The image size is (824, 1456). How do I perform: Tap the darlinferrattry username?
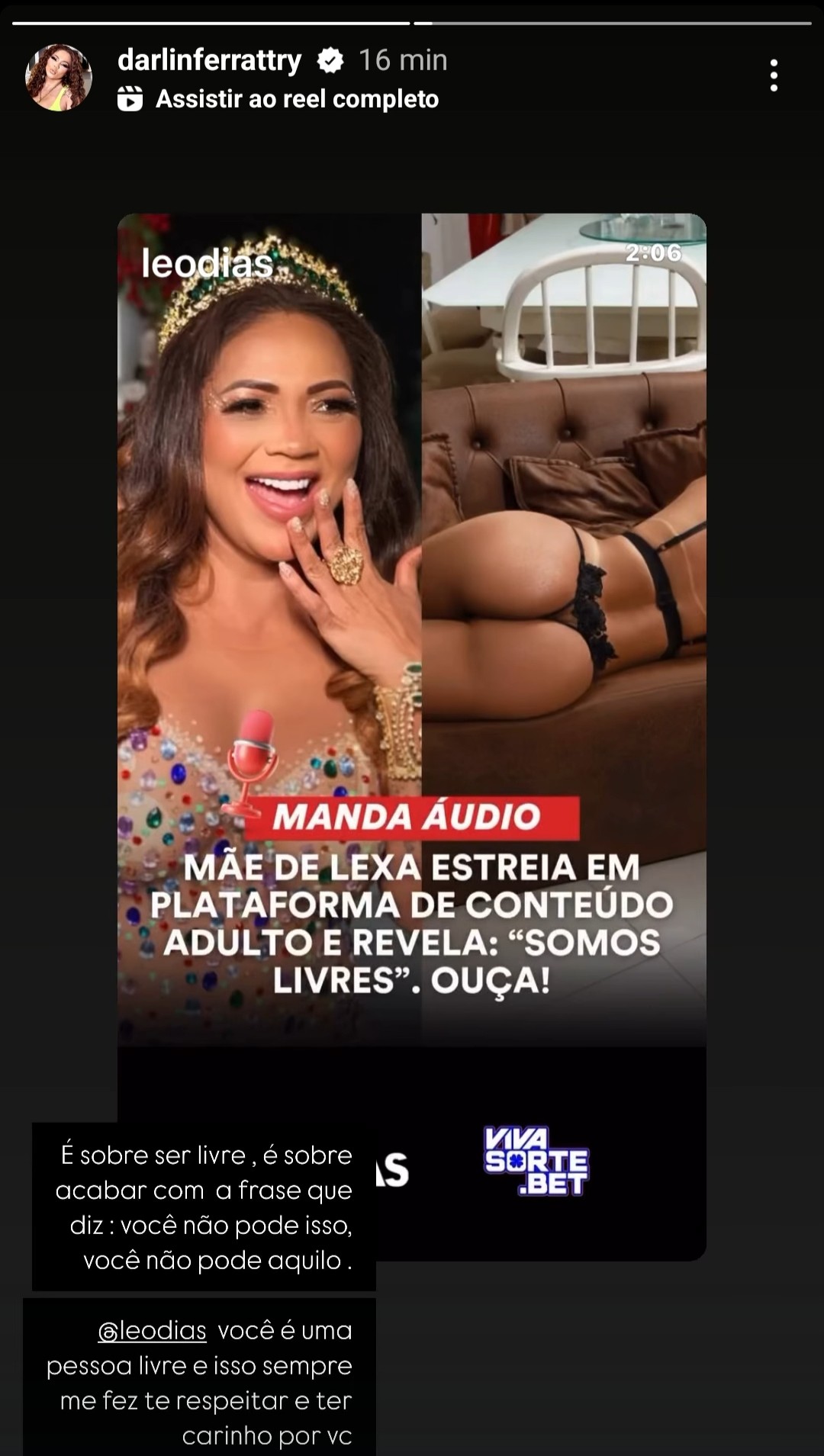pyautogui.click(x=209, y=60)
